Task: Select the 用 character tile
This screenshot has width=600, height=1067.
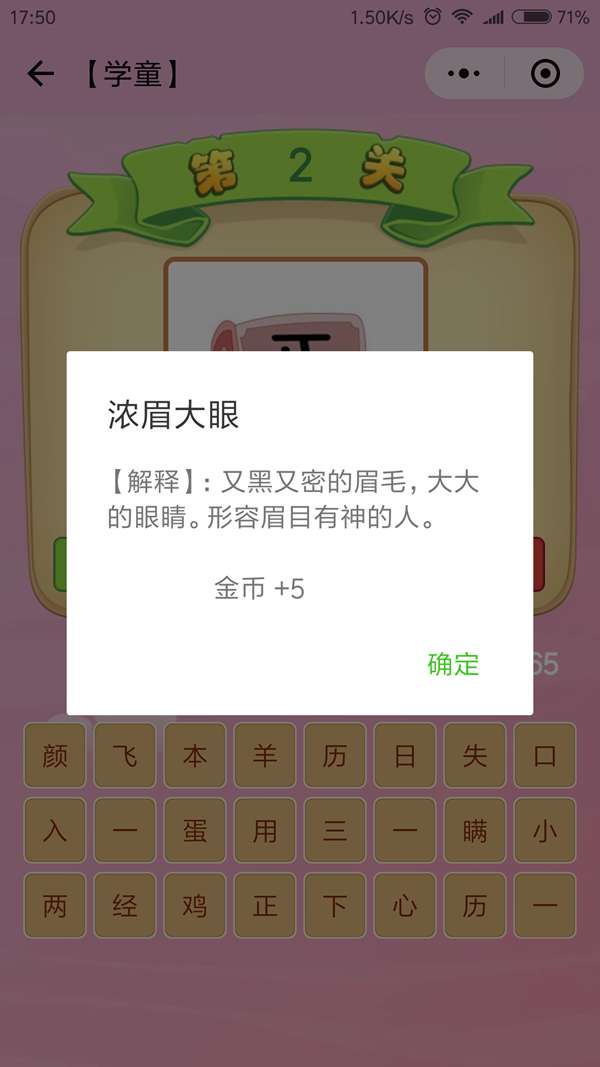Action: pyautogui.click(x=265, y=831)
